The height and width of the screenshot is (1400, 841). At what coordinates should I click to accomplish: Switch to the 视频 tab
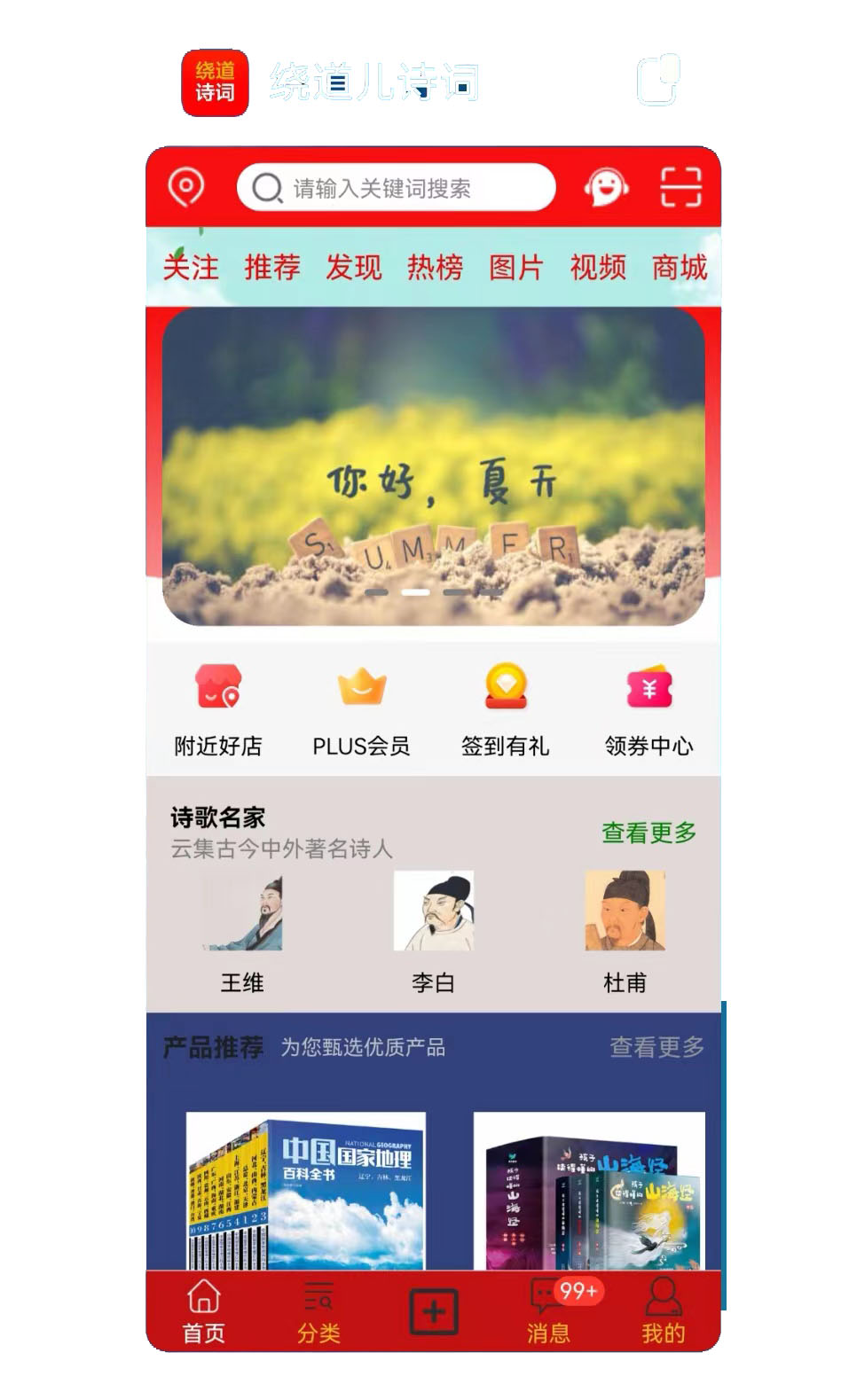click(598, 267)
